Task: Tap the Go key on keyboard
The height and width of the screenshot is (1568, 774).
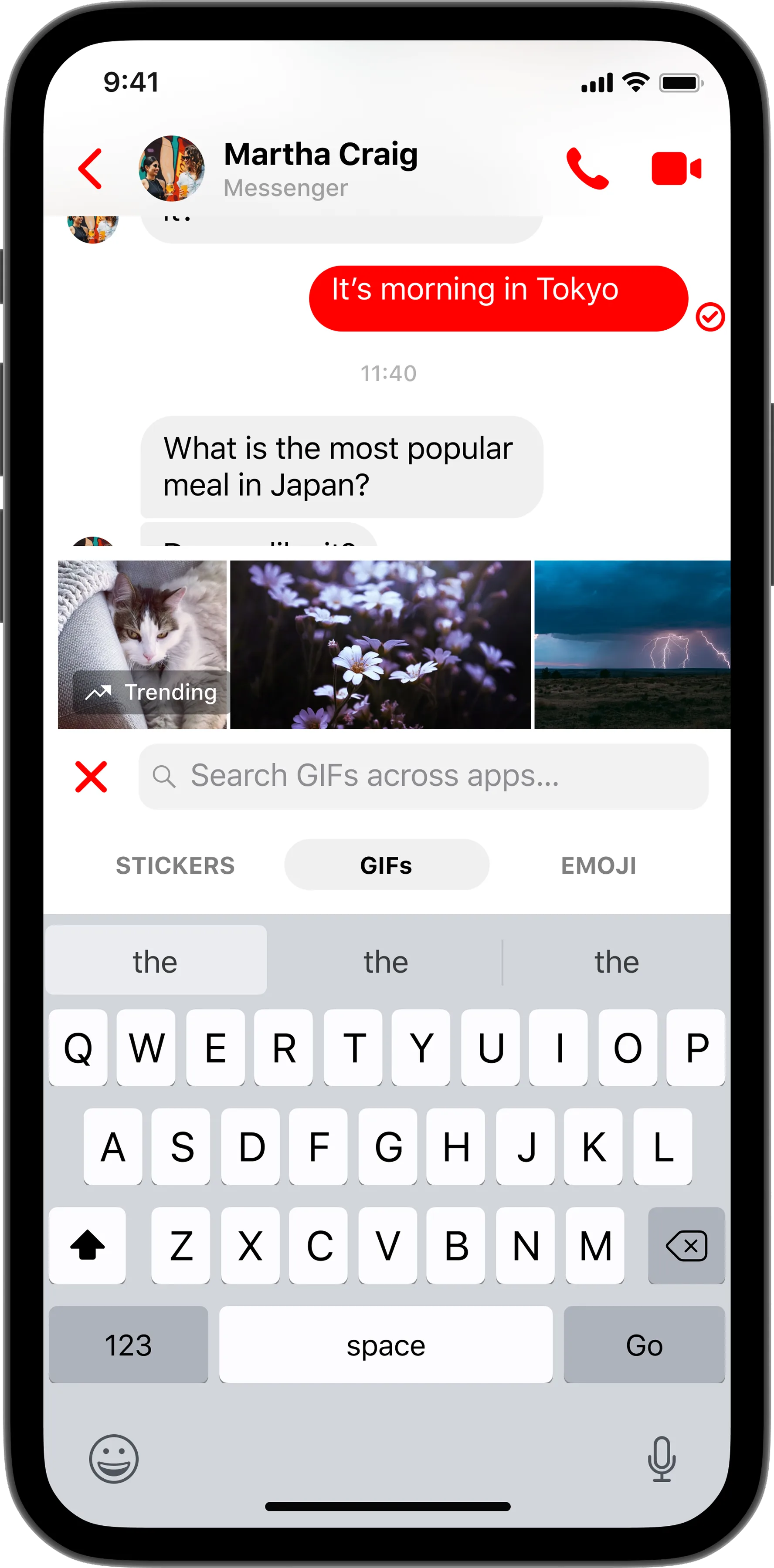Action: [644, 1345]
